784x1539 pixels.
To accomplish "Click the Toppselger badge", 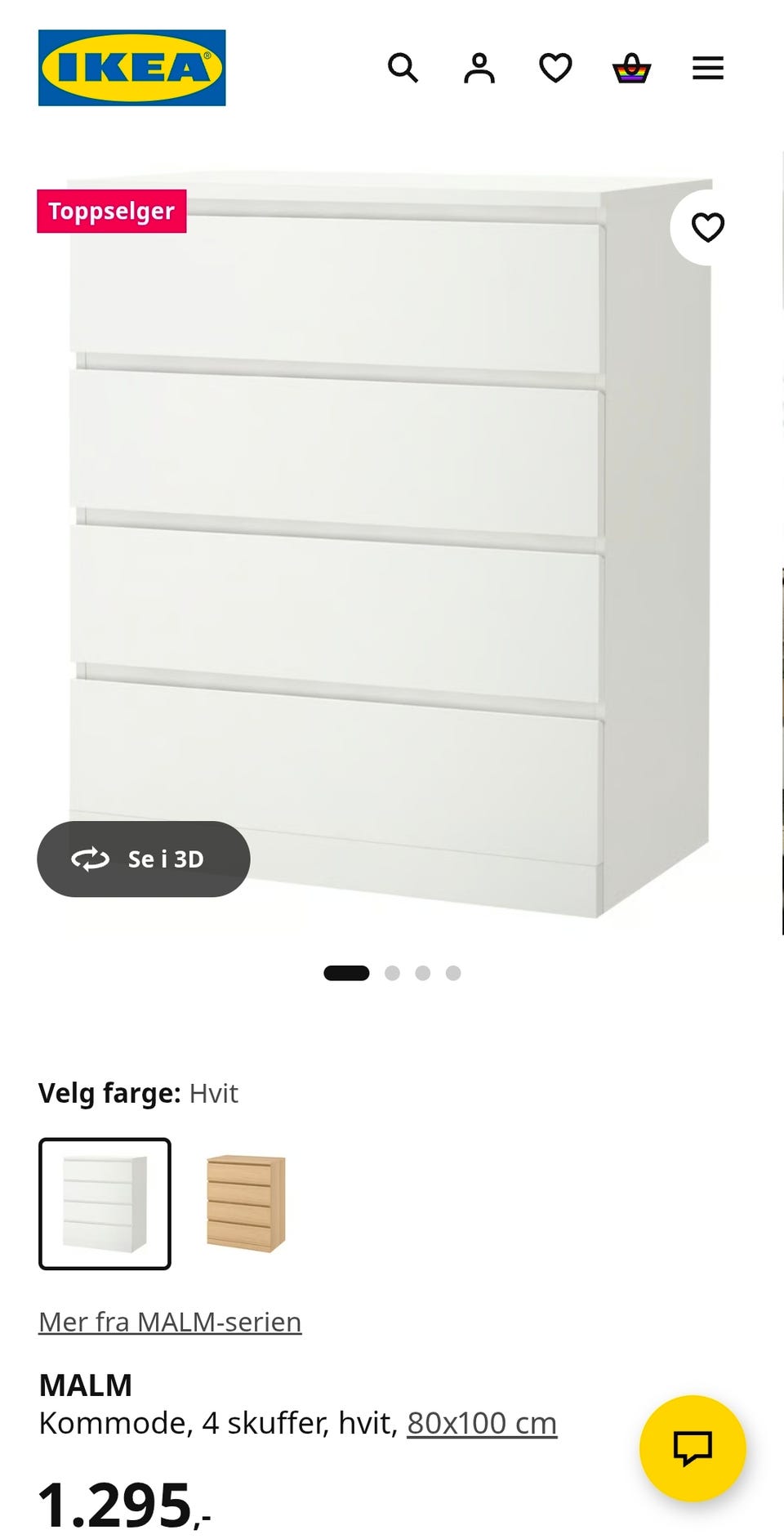I will pos(111,210).
